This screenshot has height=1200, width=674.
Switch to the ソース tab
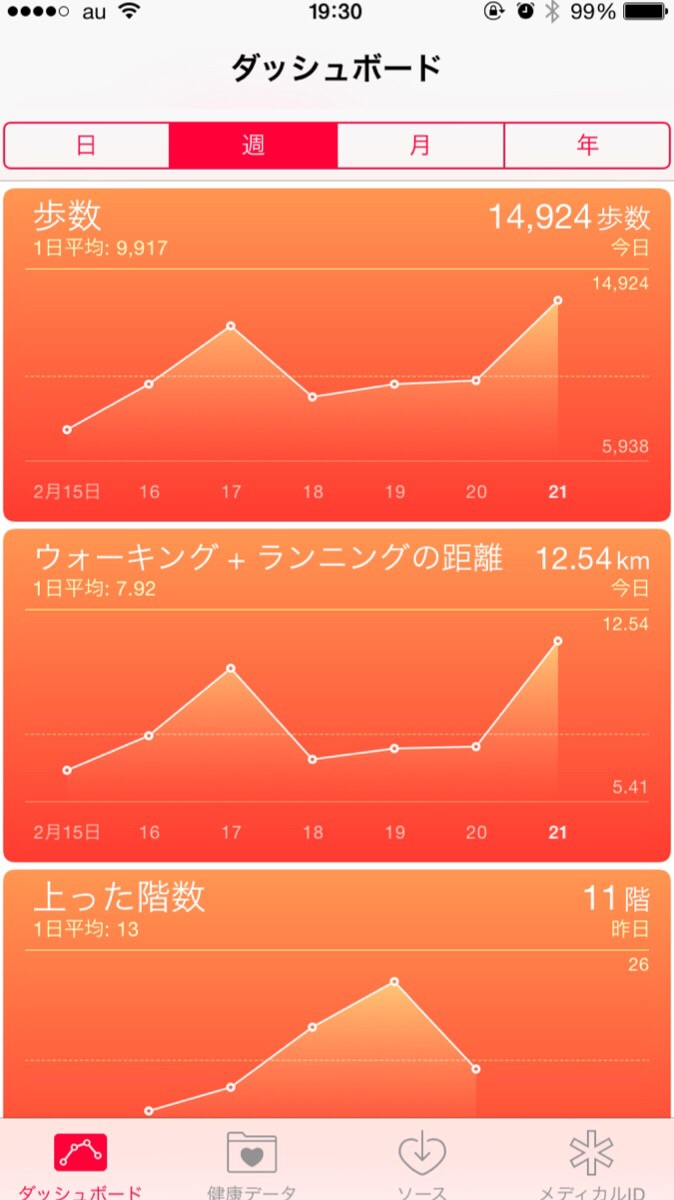[421, 1164]
